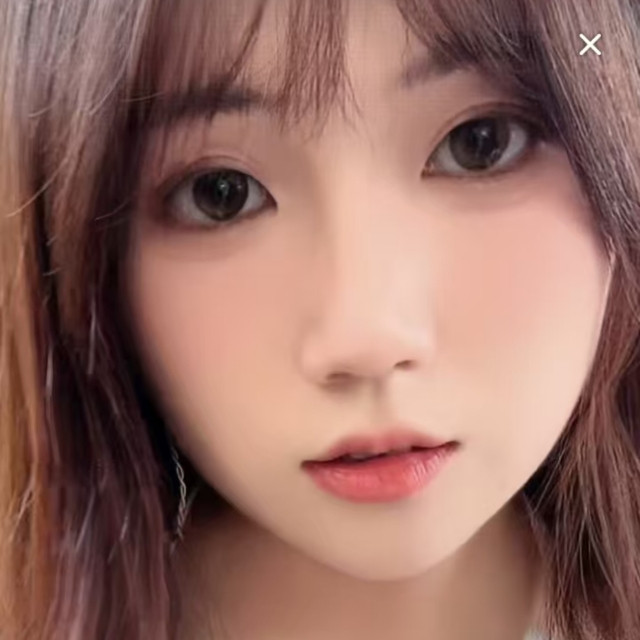Close the full-screen photo viewer

click(x=590, y=44)
